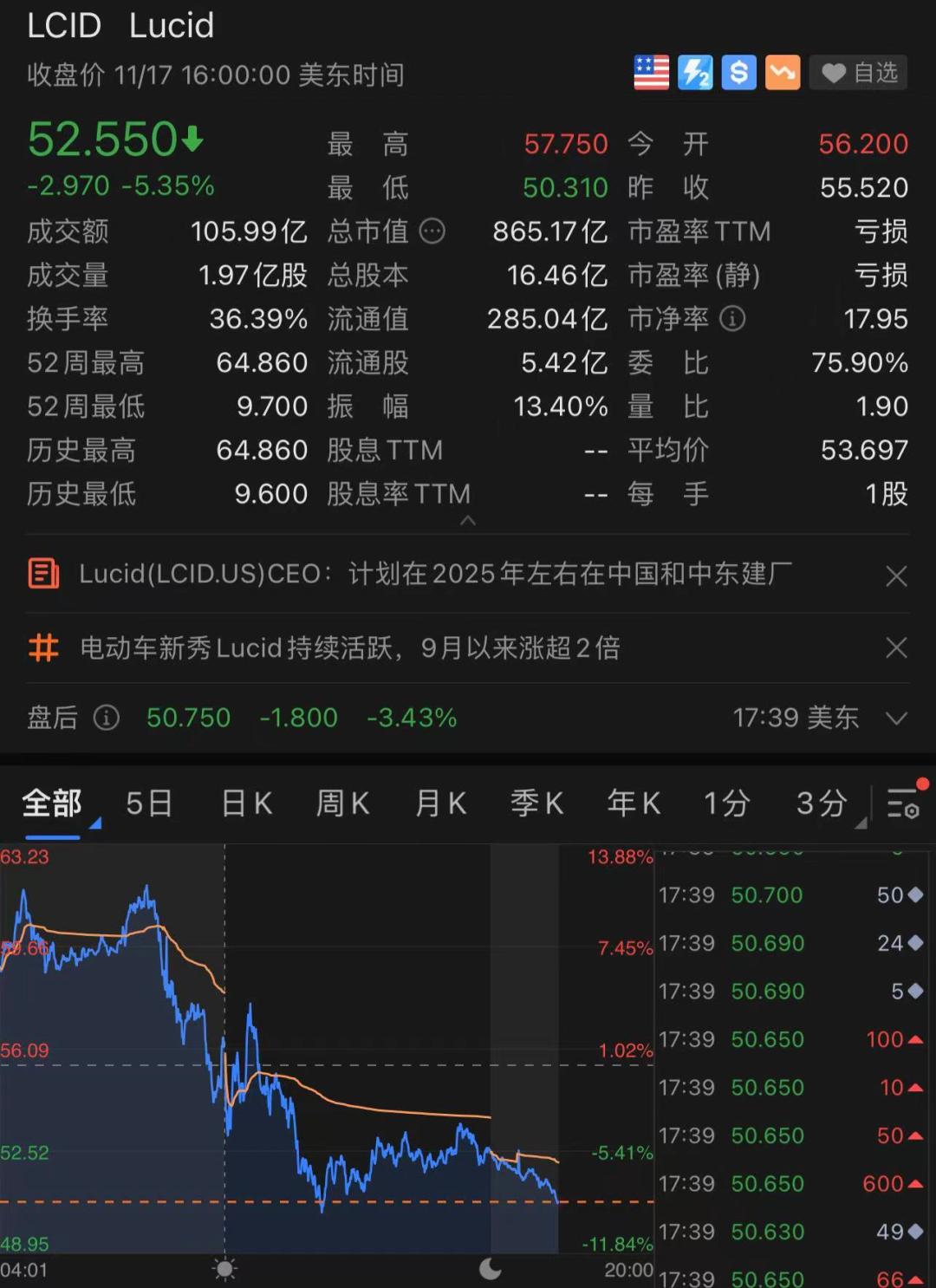This screenshot has width=936, height=1288.
Task: Switch to the 年K chart tab
Action: pos(634,803)
